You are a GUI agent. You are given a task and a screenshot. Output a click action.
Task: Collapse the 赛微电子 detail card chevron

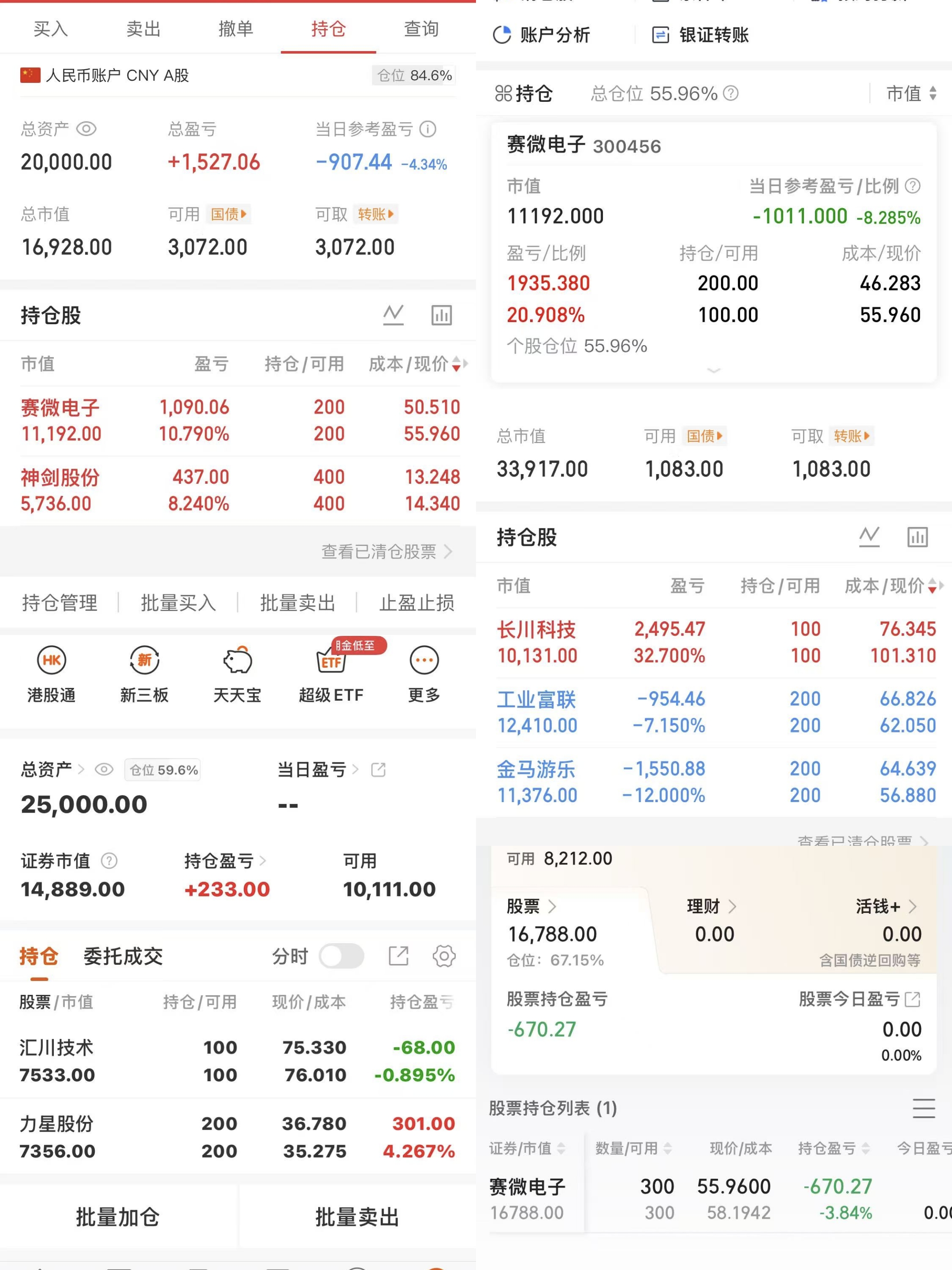(x=713, y=371)
